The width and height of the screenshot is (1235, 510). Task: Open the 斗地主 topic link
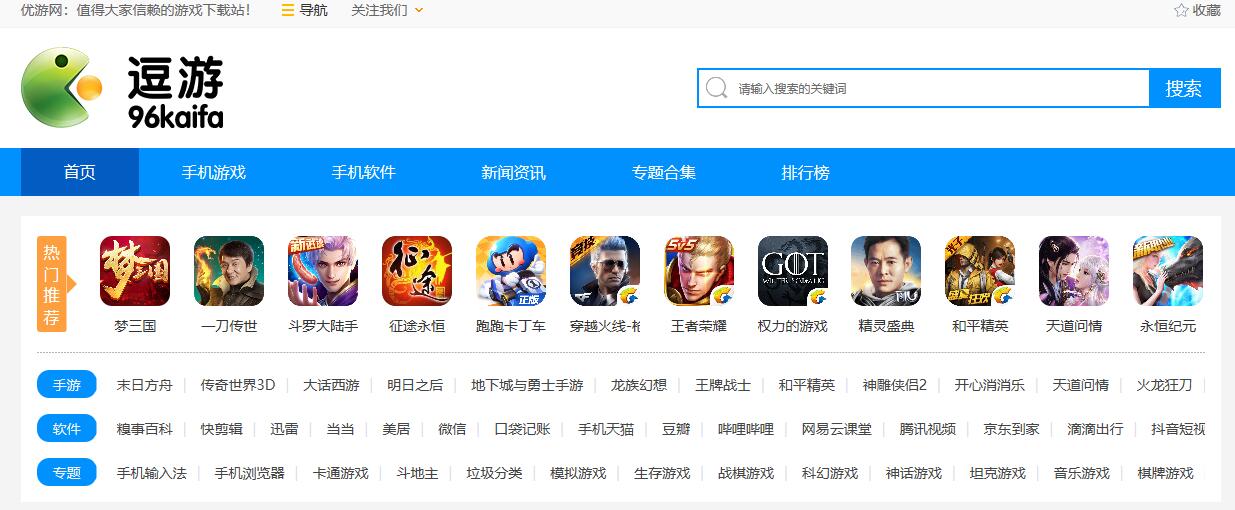(417, 473)
